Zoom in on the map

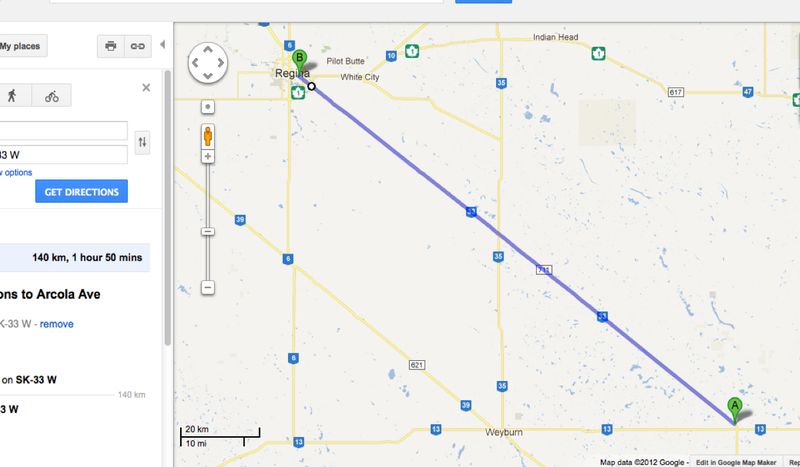click(x=208, y=157)
